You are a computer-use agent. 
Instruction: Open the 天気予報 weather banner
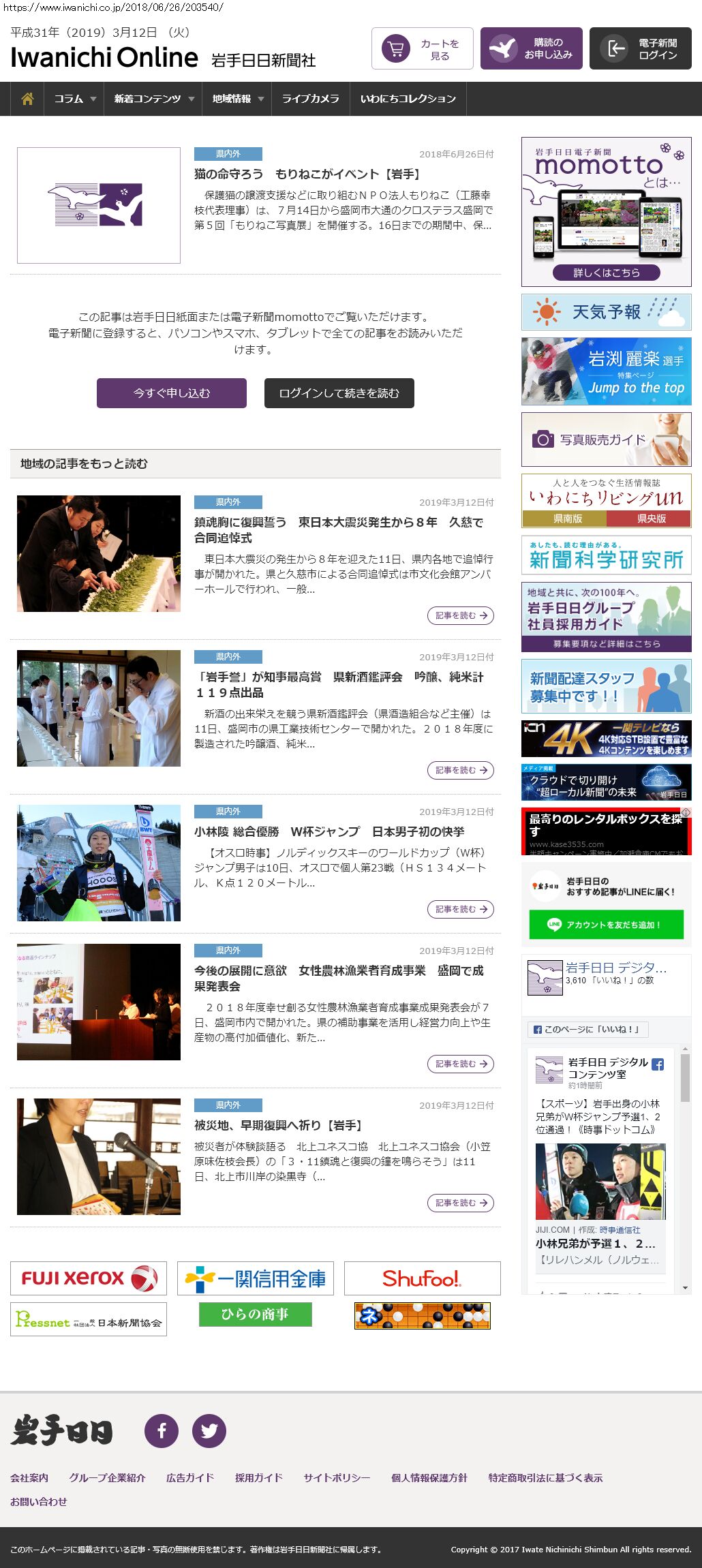click(606, 312)
